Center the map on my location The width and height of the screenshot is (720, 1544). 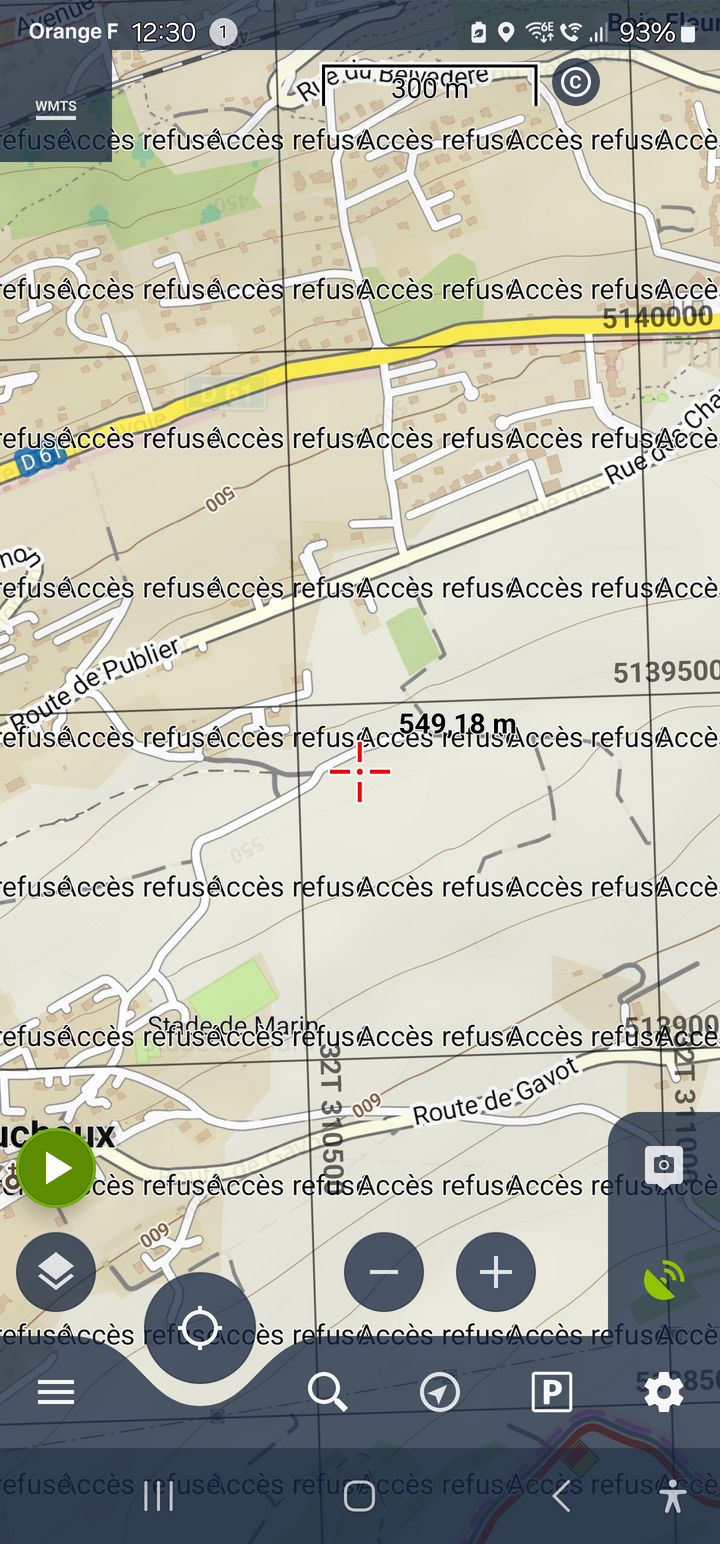tap(200, 1329)
